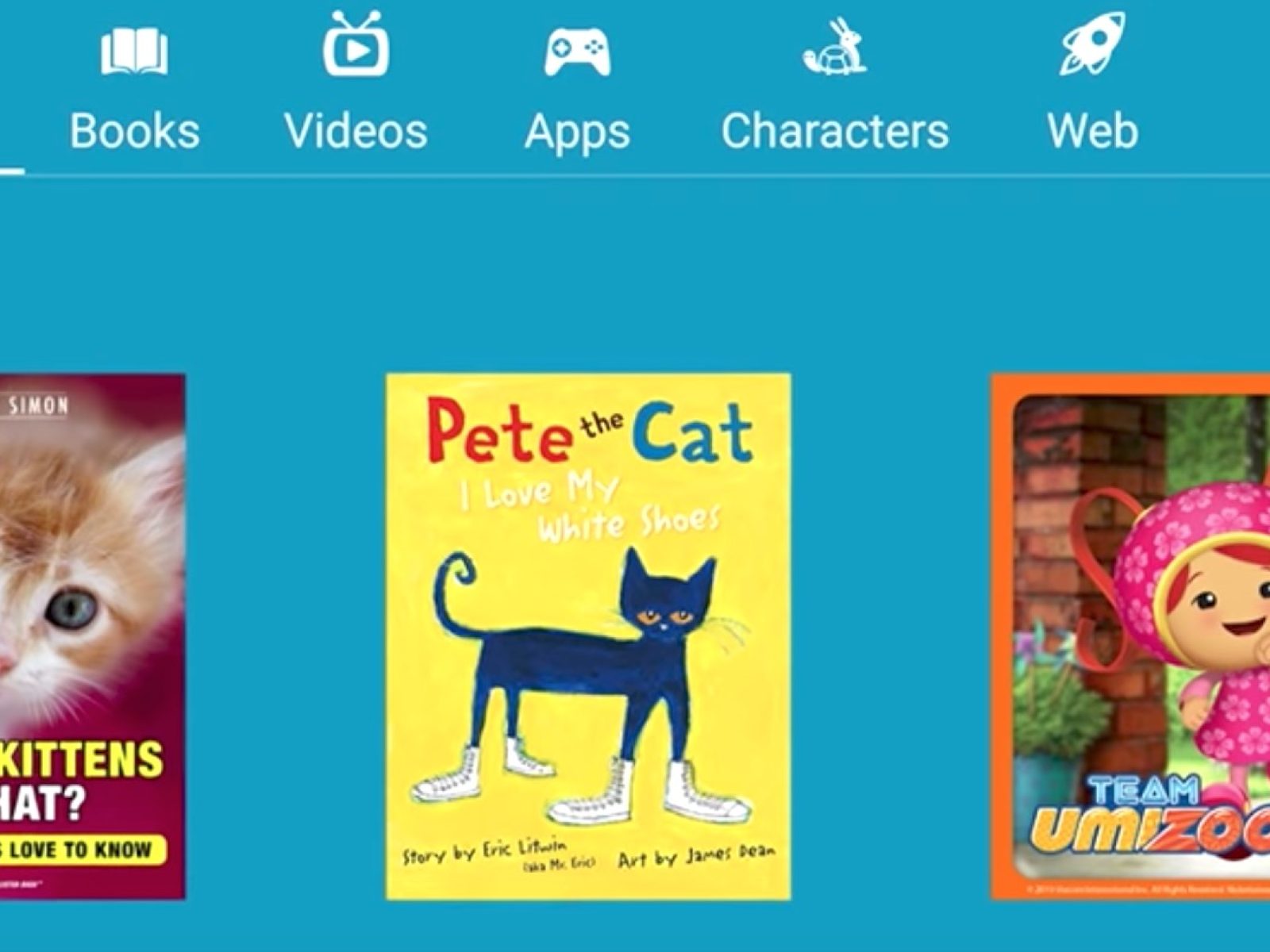Open the Pete the Cat book
This screenshot has width=1270, height=952.
588,636
